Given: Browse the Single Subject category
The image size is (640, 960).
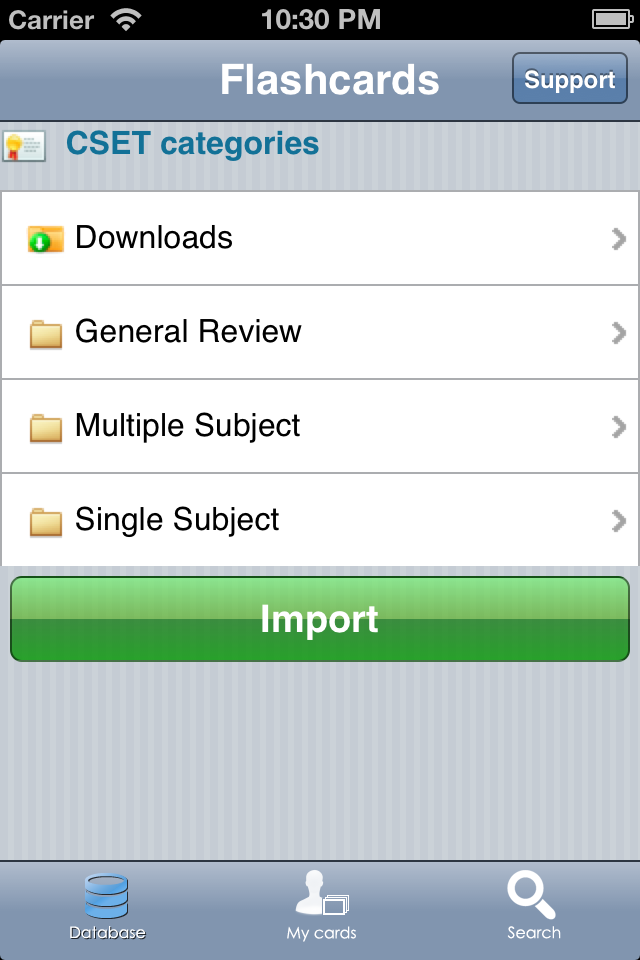Looking at the screenshot, I should click(320, 520).
